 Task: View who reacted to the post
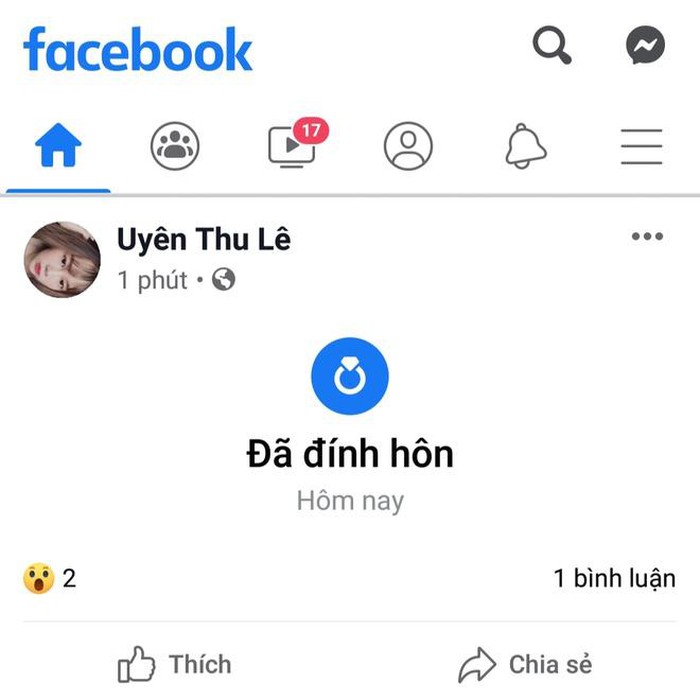[49, 578]
